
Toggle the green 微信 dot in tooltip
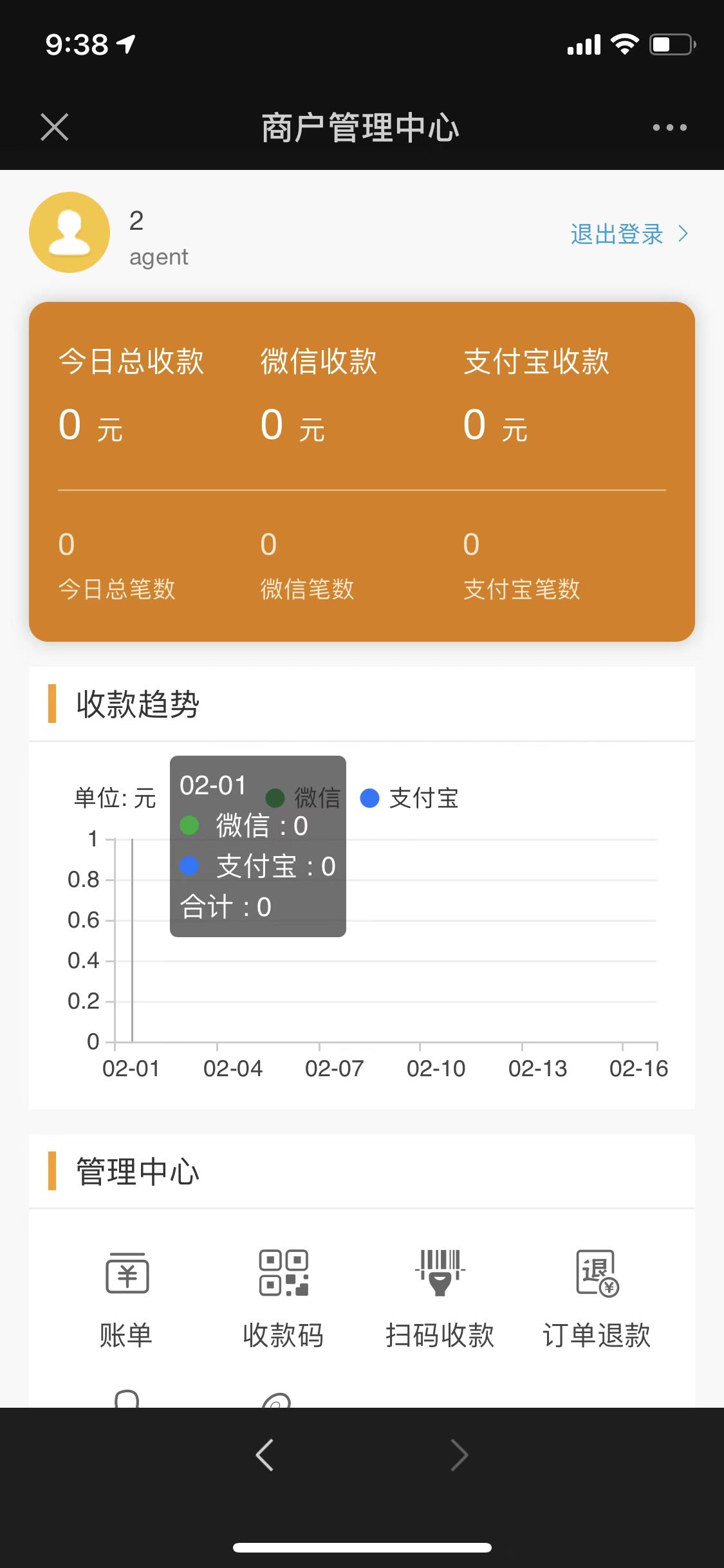click(x=189, y=824)
